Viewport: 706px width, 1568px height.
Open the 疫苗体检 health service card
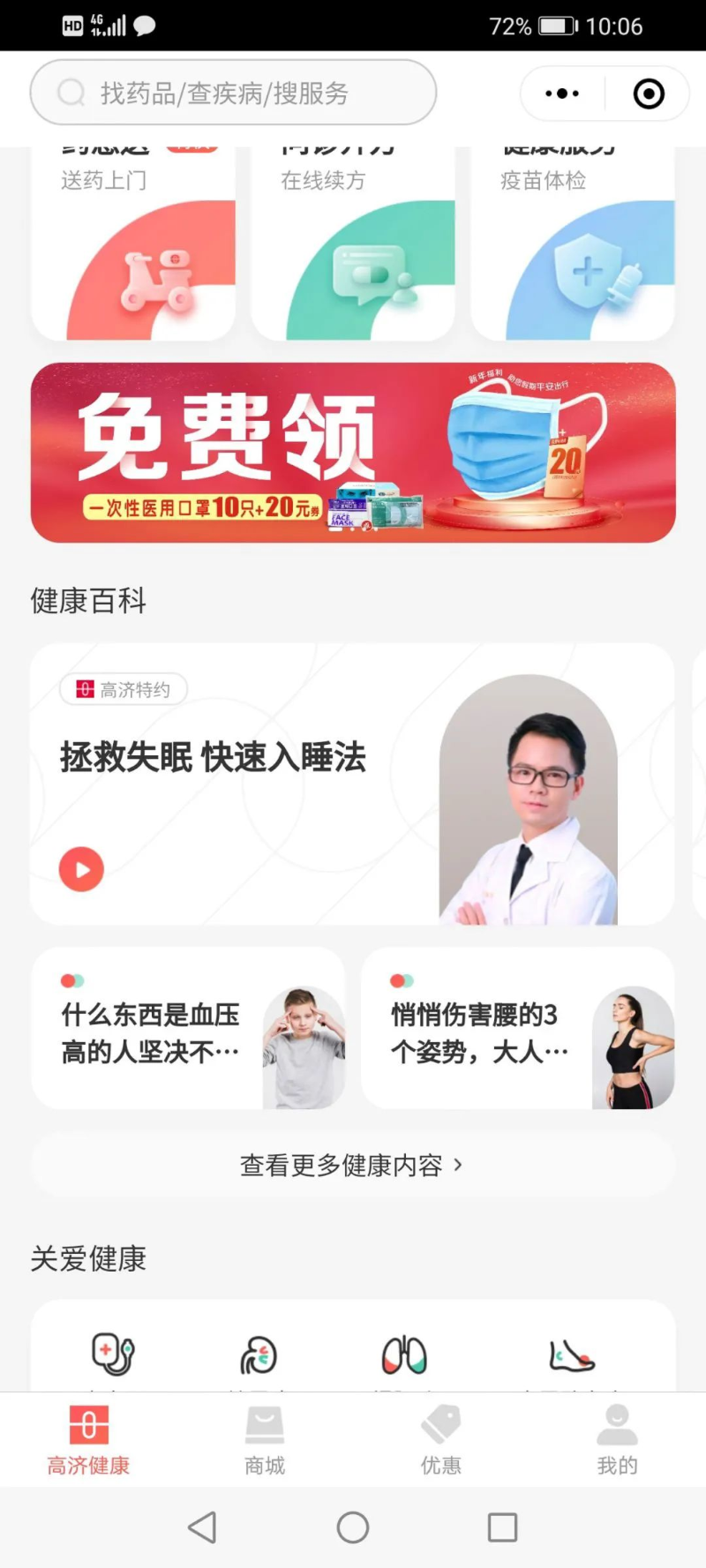pyautogui.click(x=573, y=247)
